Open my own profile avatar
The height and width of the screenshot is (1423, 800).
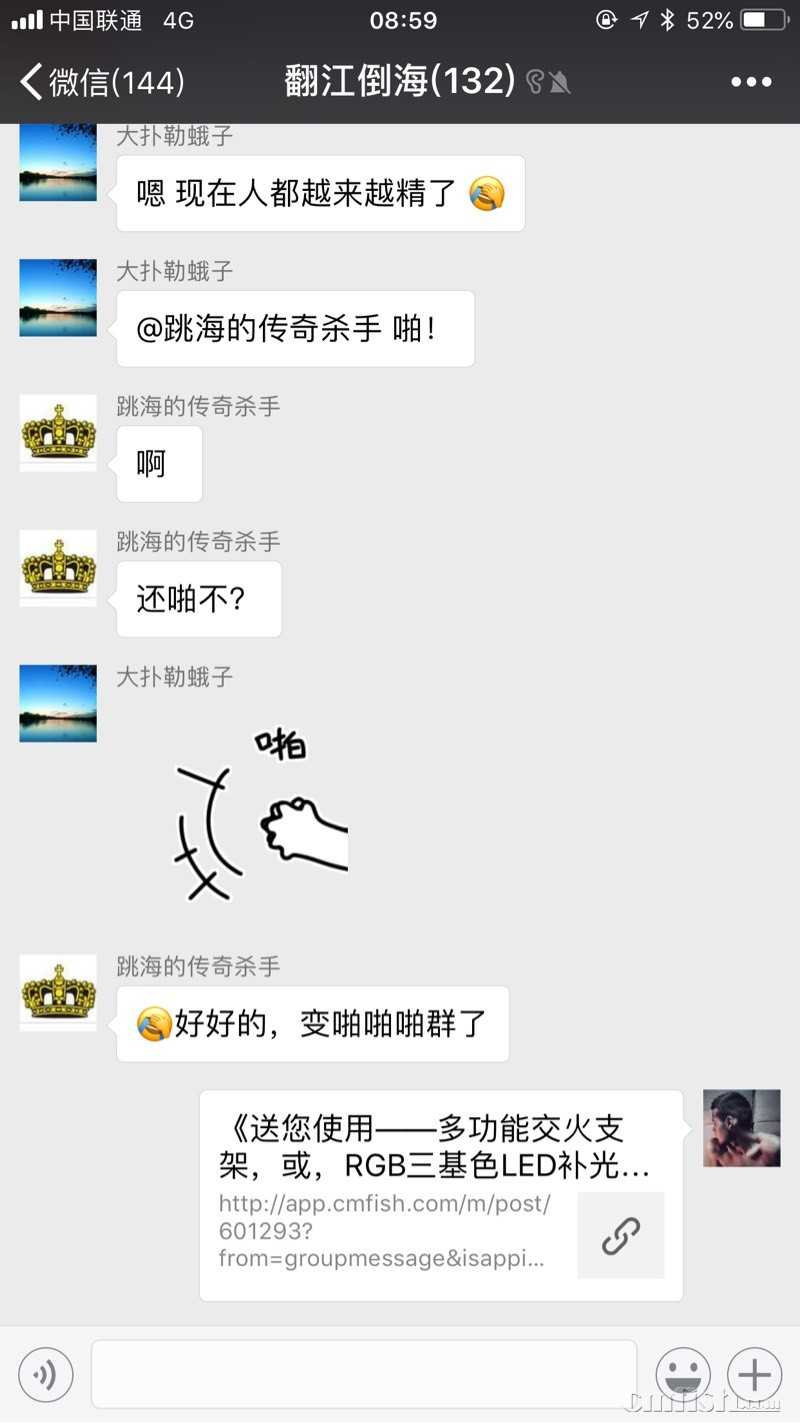(x=741, y=1128)
